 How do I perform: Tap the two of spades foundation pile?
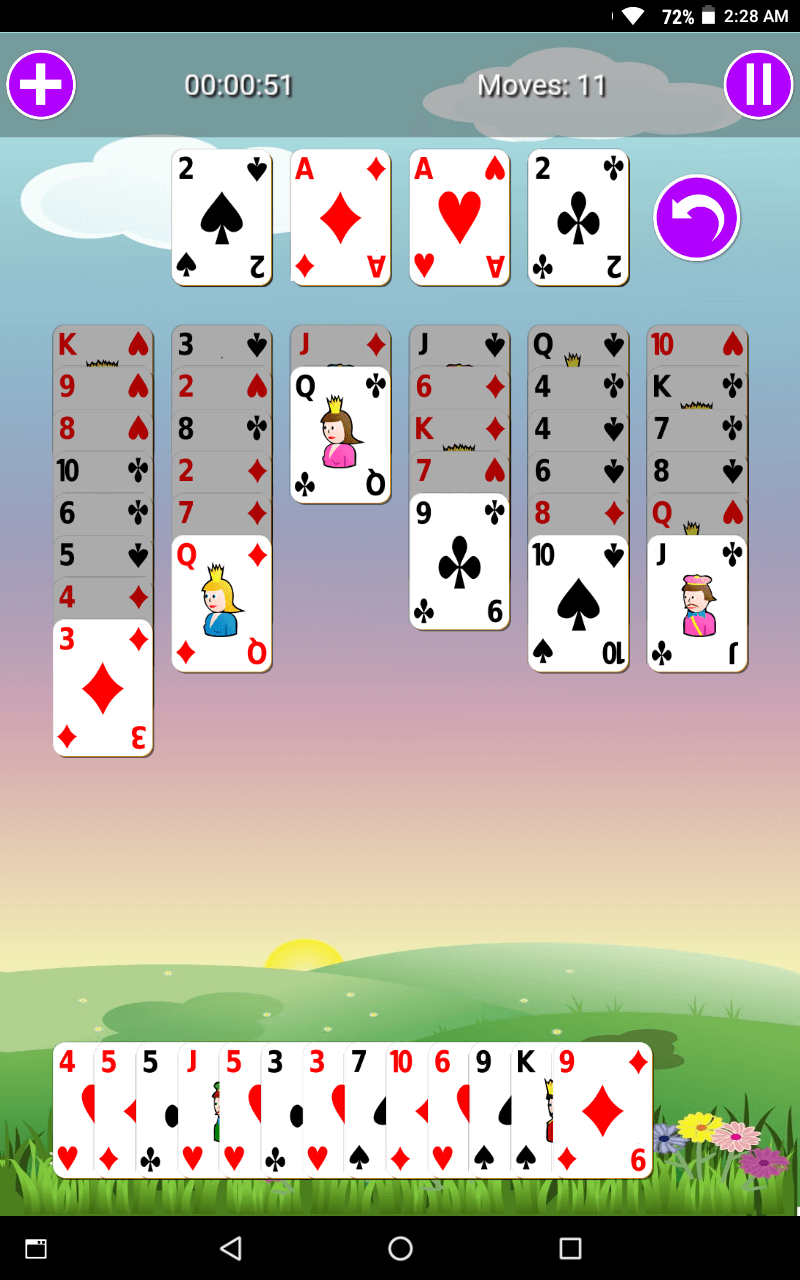(x=222, y=216)
